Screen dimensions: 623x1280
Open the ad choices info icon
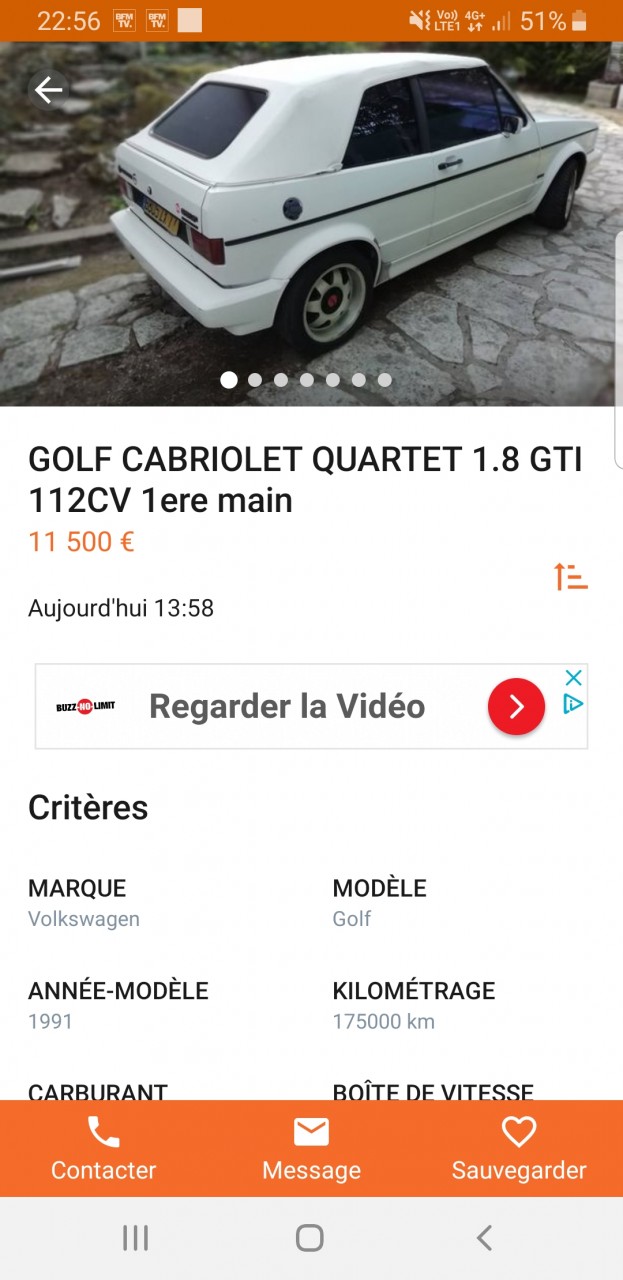573,704
